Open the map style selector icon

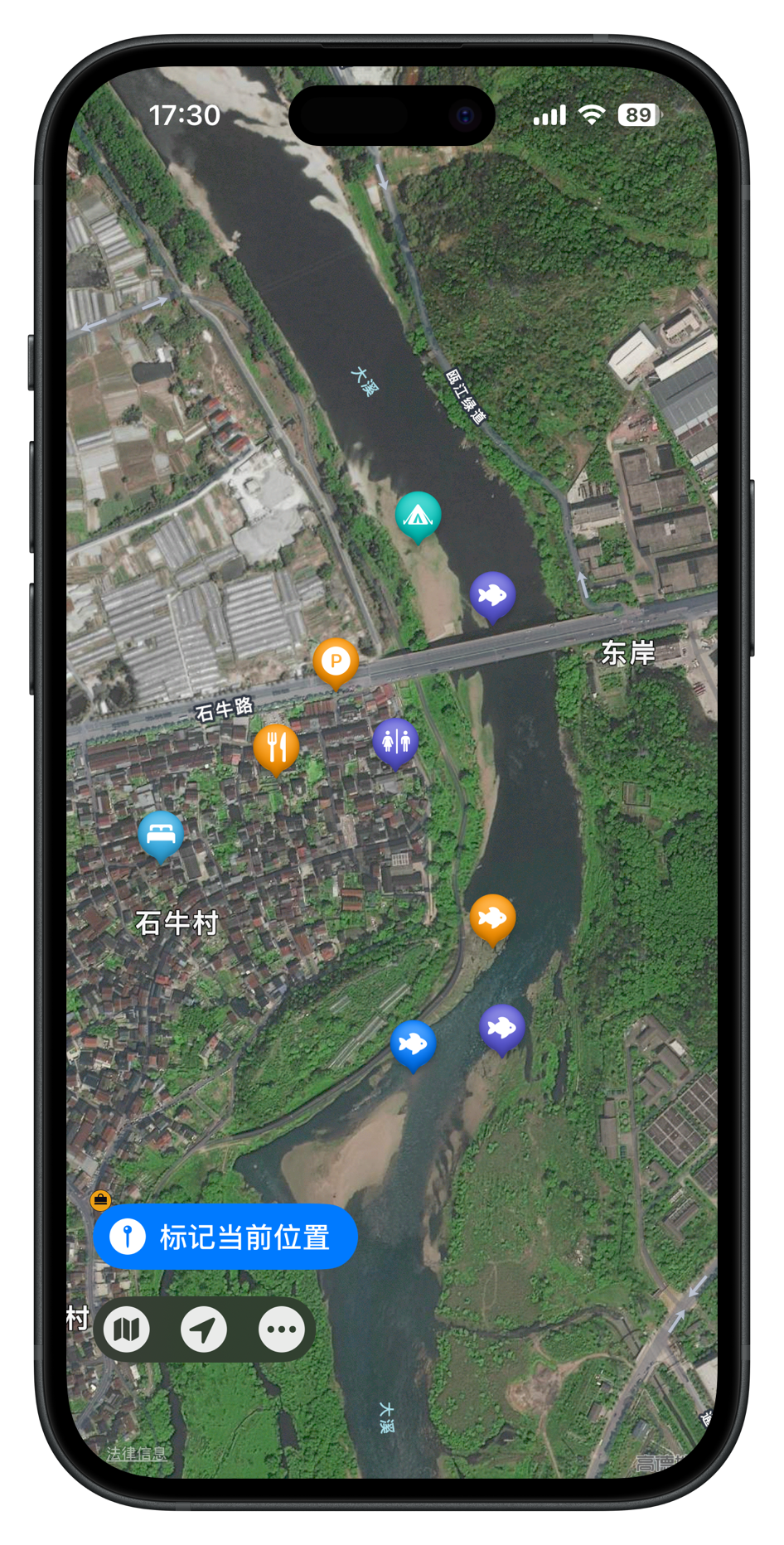(126, 1329)
